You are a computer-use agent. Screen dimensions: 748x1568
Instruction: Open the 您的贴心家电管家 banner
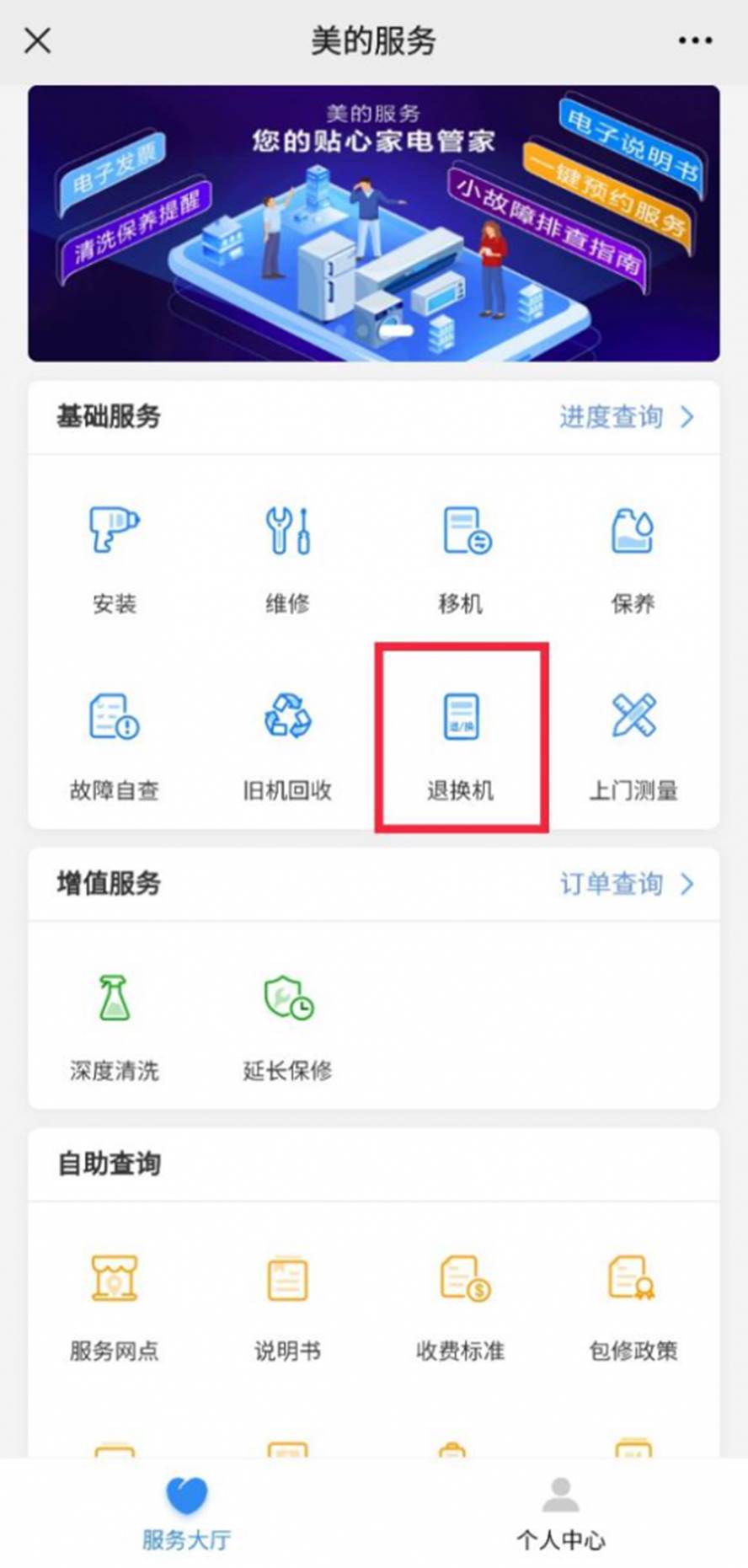(x=374, y=223)
